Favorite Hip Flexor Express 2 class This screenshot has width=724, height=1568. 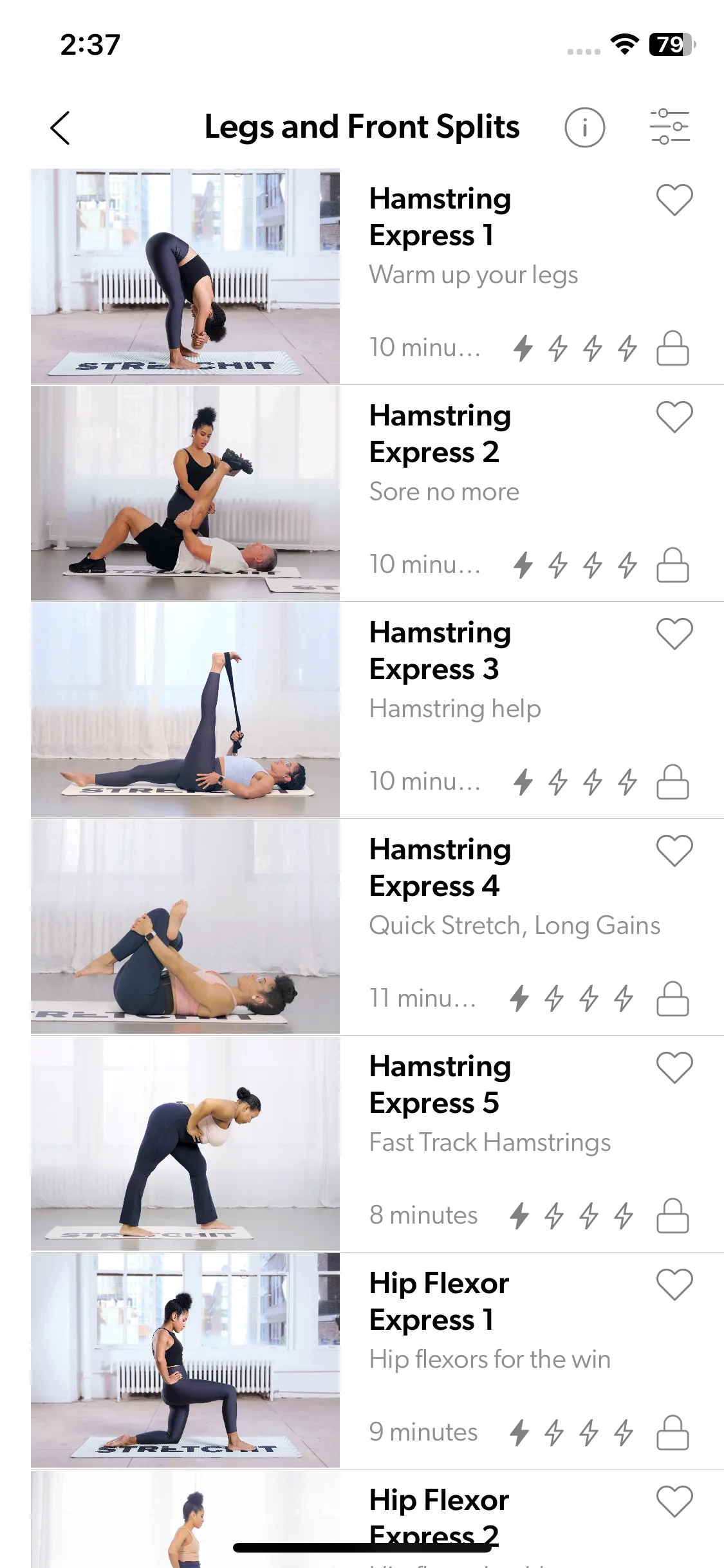(x=674, y=1502)
